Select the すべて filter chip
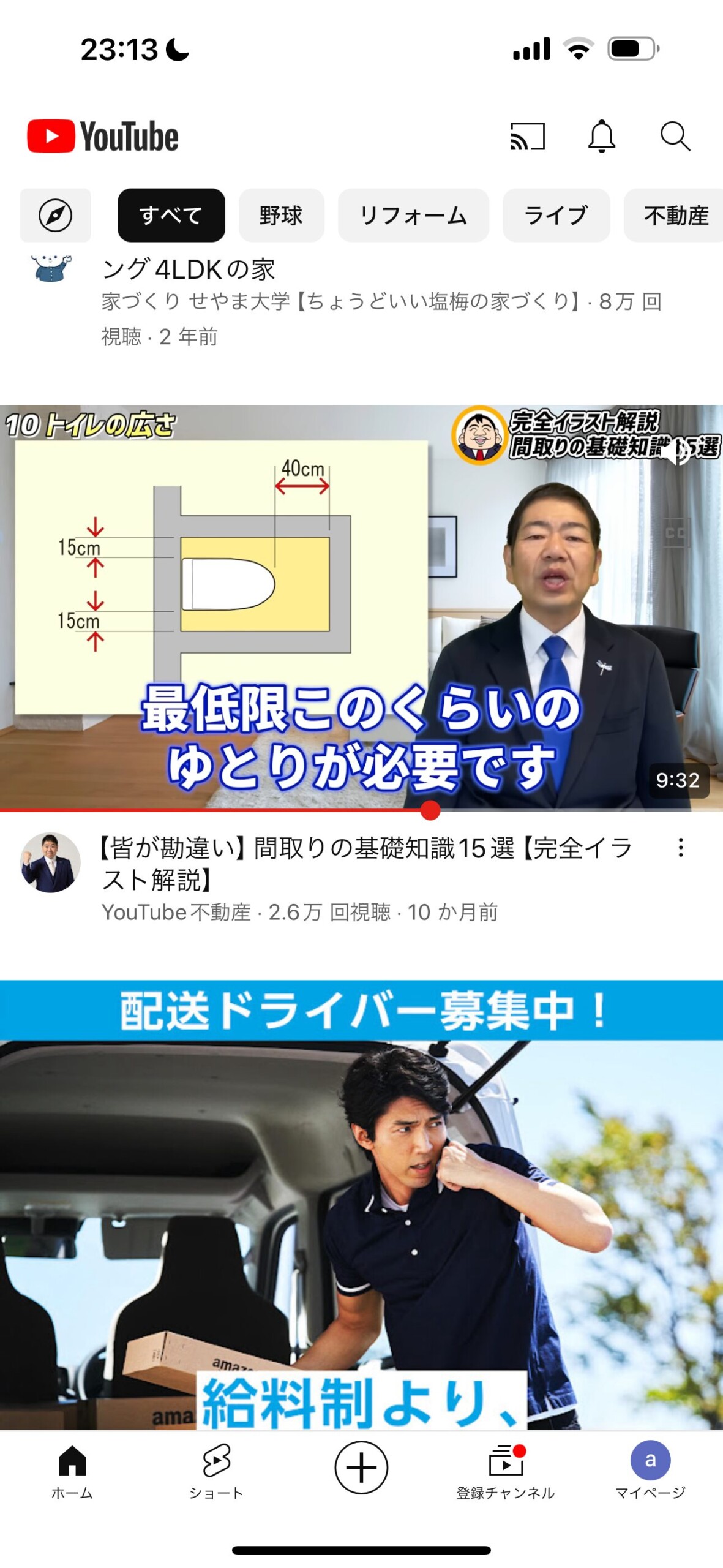Viewport: 723px width, 1568px height. pos(171,216)
